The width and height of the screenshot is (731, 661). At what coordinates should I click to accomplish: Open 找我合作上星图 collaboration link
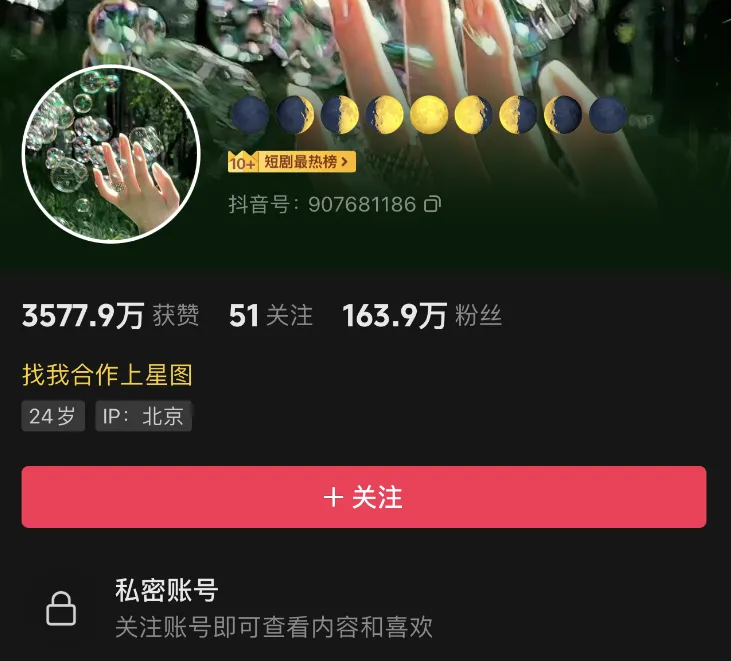[x=107, y=375]
